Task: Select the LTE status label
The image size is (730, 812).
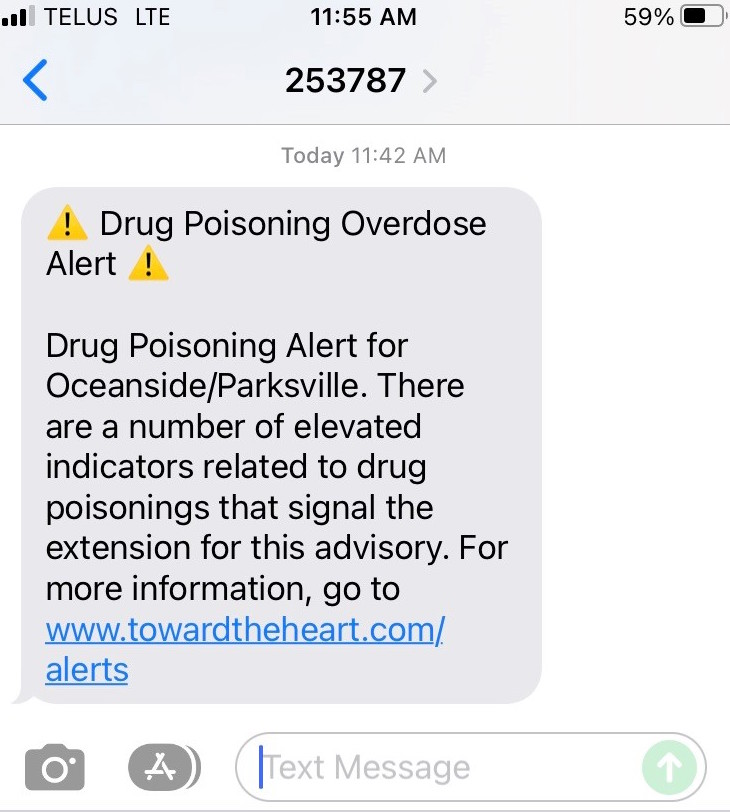Action: point(150,15)
